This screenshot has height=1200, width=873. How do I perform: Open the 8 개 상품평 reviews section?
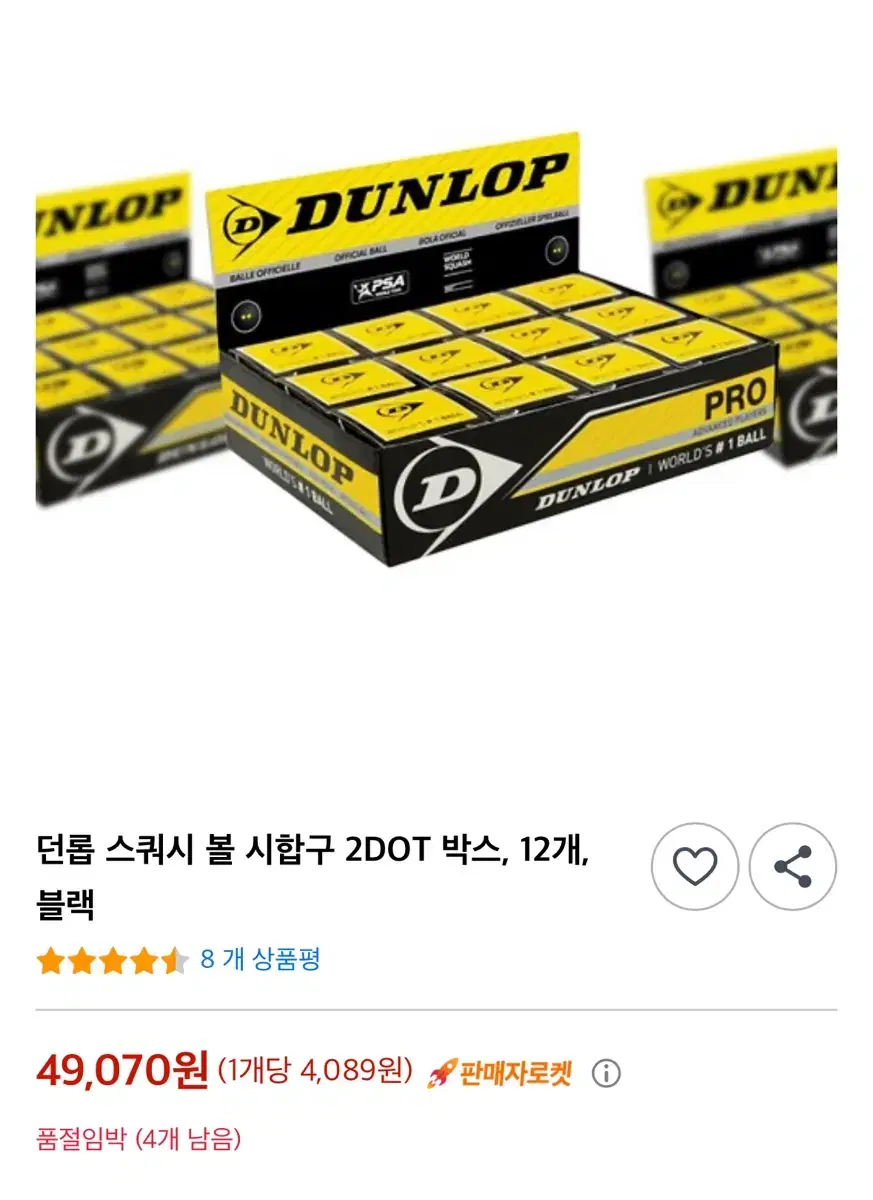[x=255, y=960]
